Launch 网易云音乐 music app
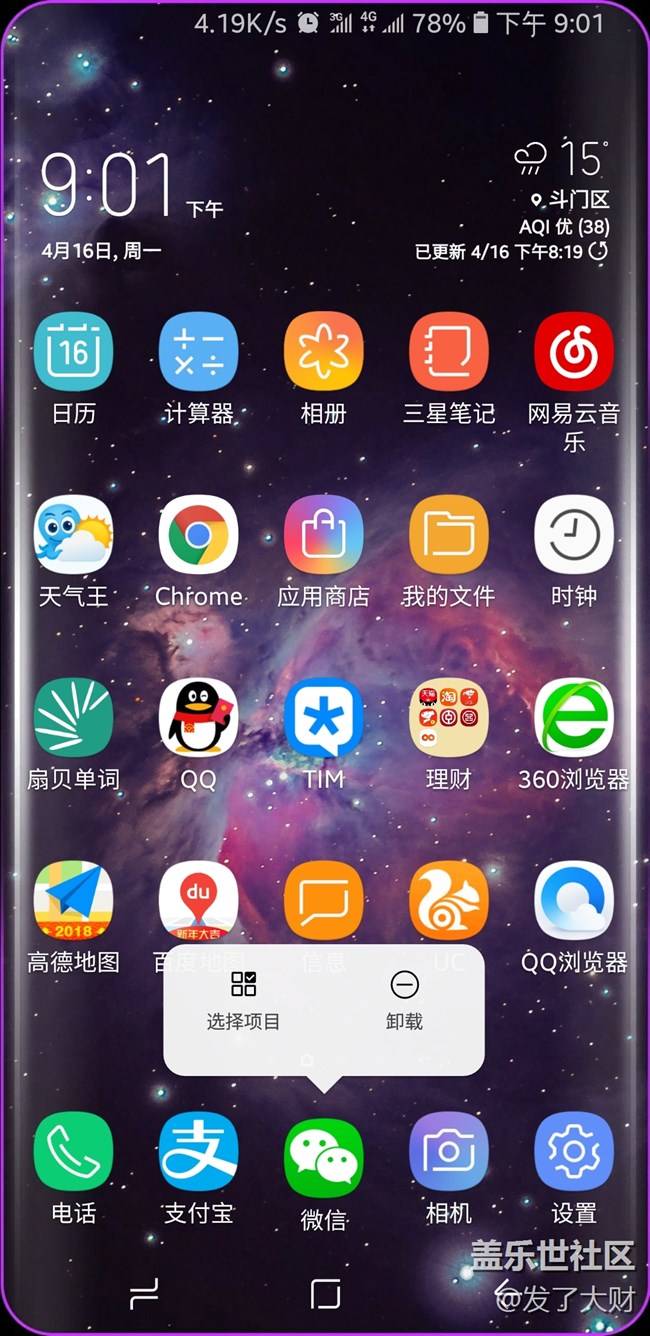Image resolution: width=650 pixels, height=1336 pixels. click(573, 352)
